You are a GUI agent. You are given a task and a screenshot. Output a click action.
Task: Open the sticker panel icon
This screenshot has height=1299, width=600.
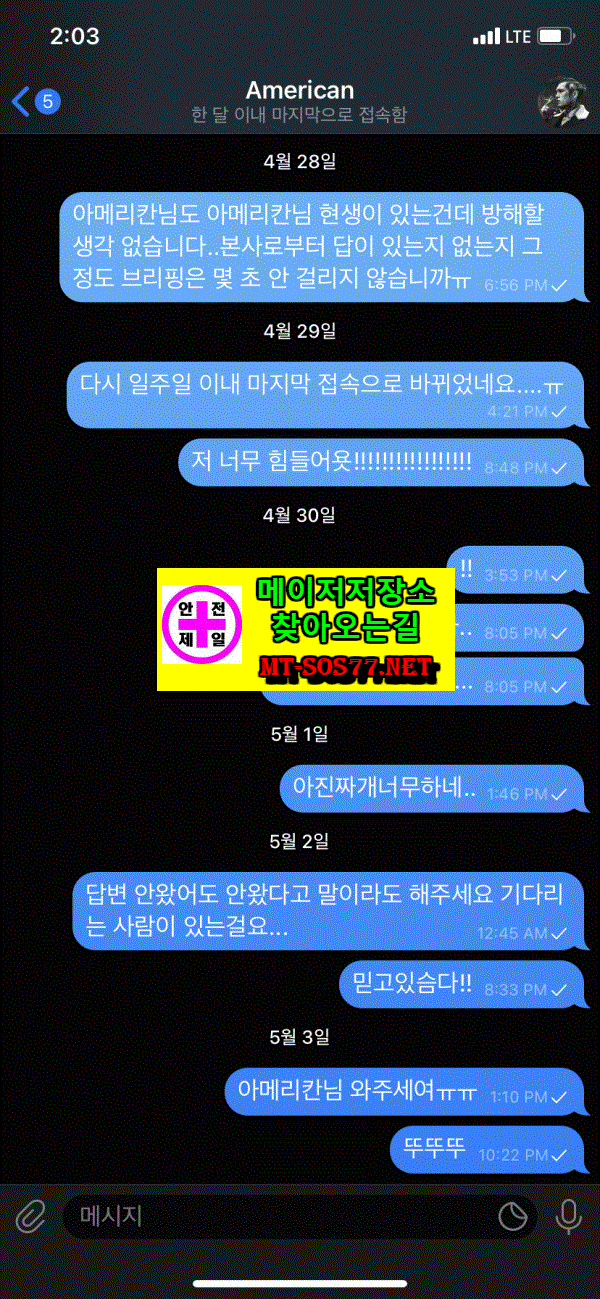[x=513, y=1216]
